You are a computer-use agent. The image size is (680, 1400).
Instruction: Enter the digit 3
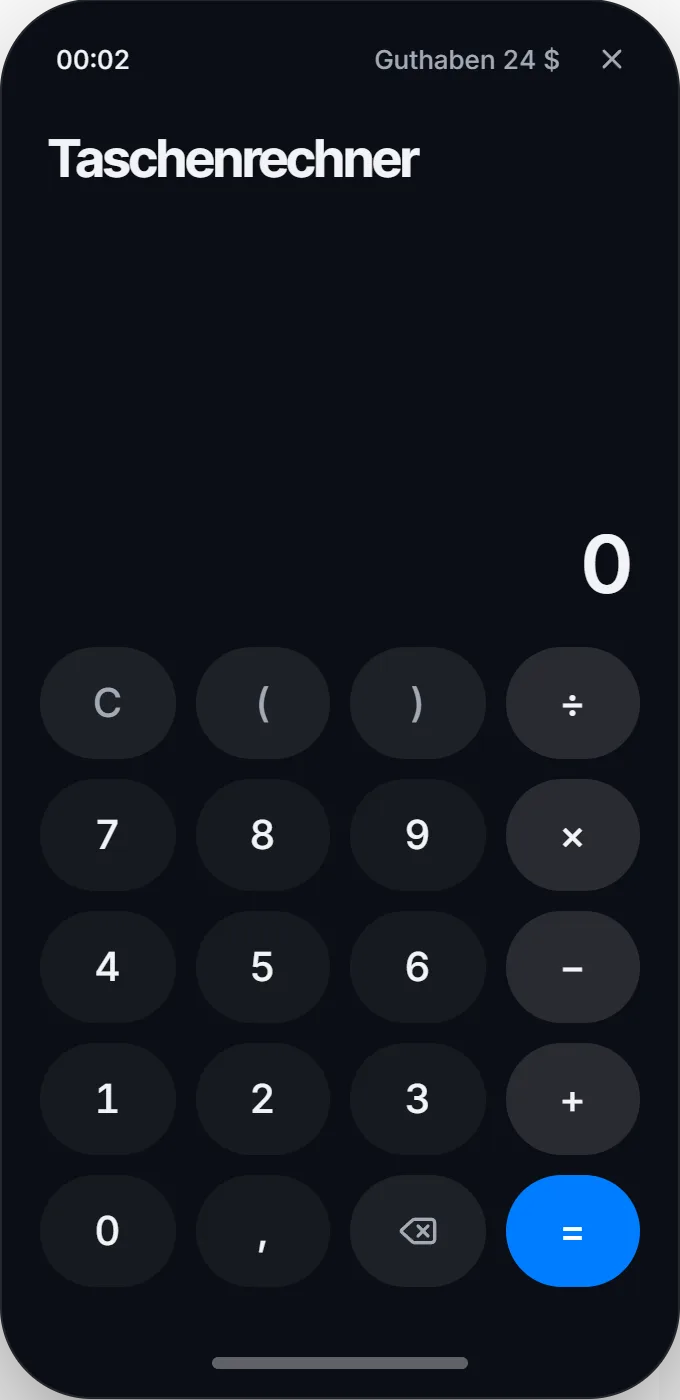tap(418, 1099)
